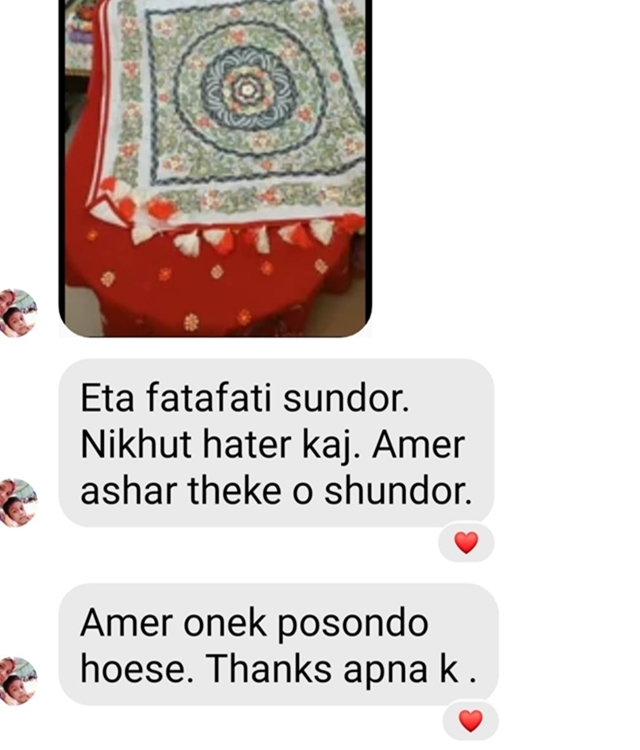The image size is (640, 750).
Task: Open the shared tablecloth photo
Action: 215,165
